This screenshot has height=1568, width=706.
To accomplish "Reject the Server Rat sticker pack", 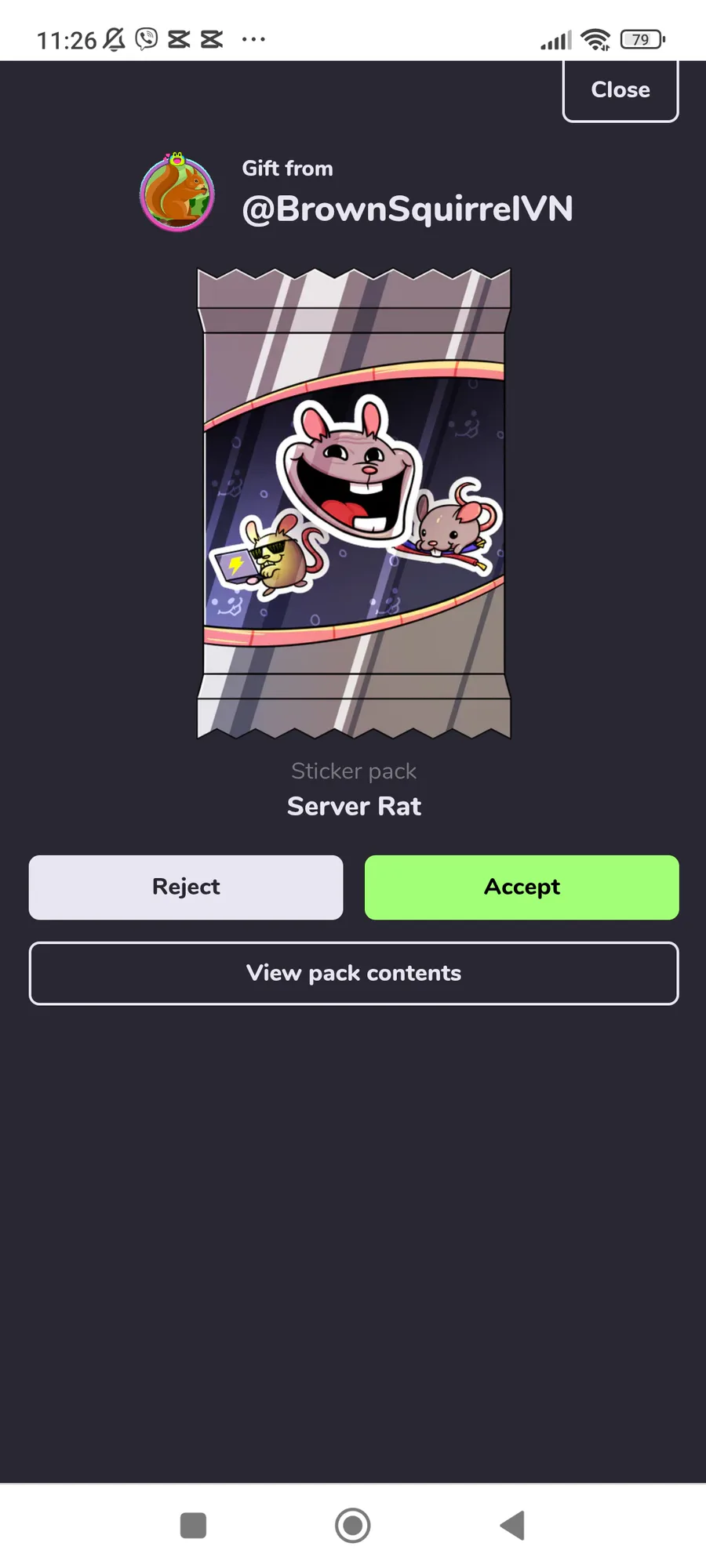I will tap(186, 887).
